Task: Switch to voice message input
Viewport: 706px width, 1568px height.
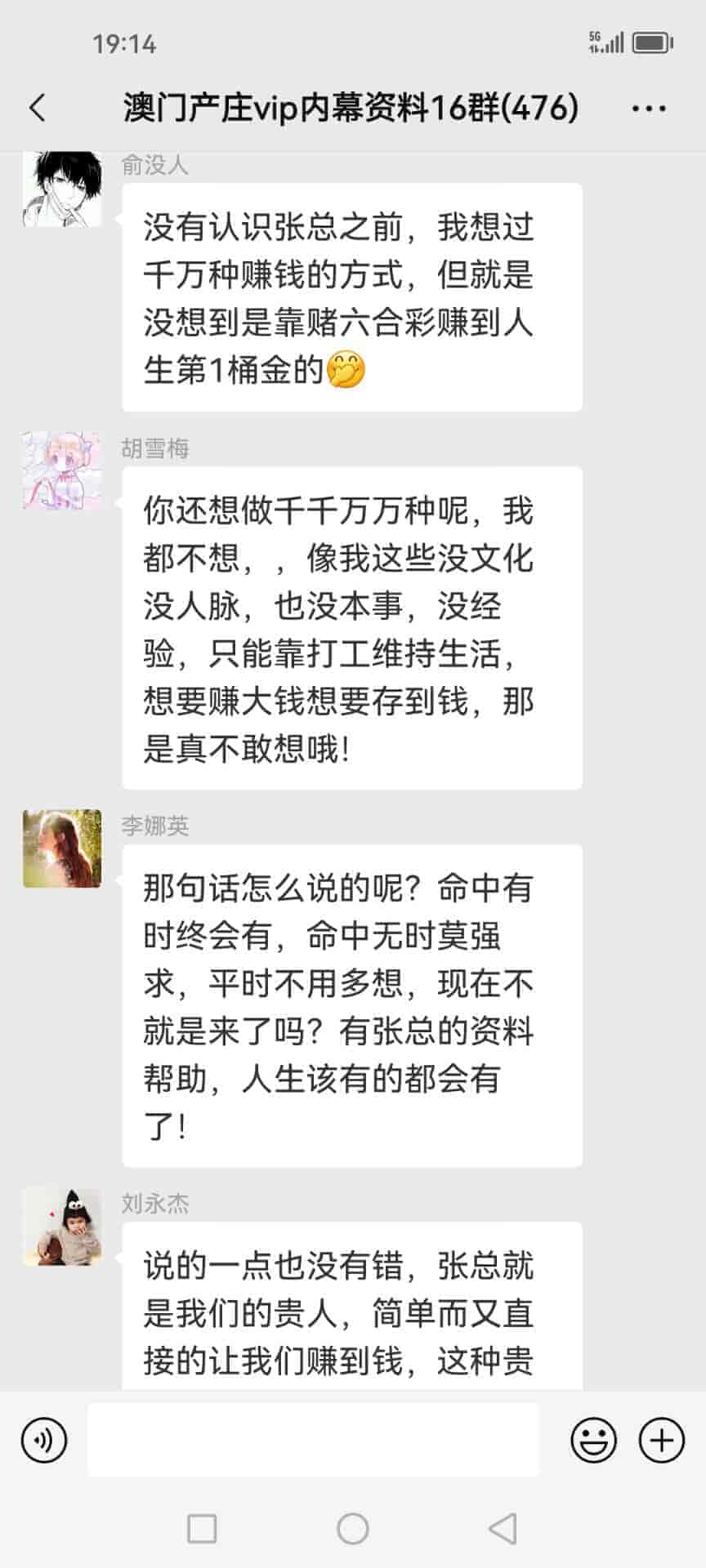Action: (44, 1440)
